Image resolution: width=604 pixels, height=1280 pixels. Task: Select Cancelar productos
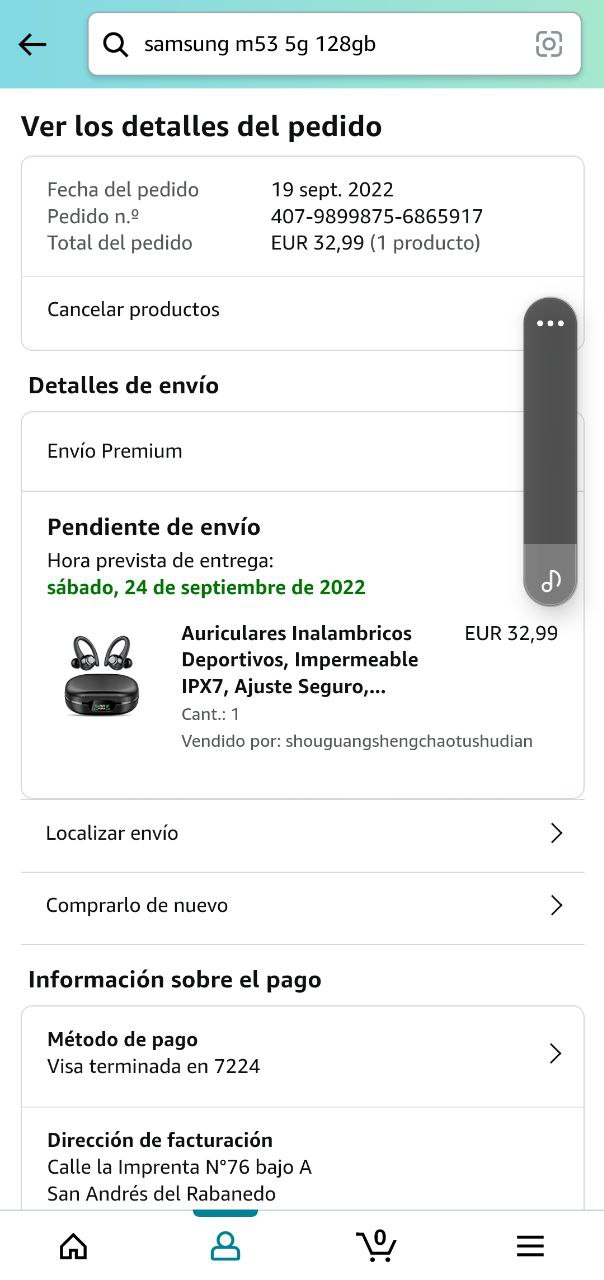(x=133, y=310)
